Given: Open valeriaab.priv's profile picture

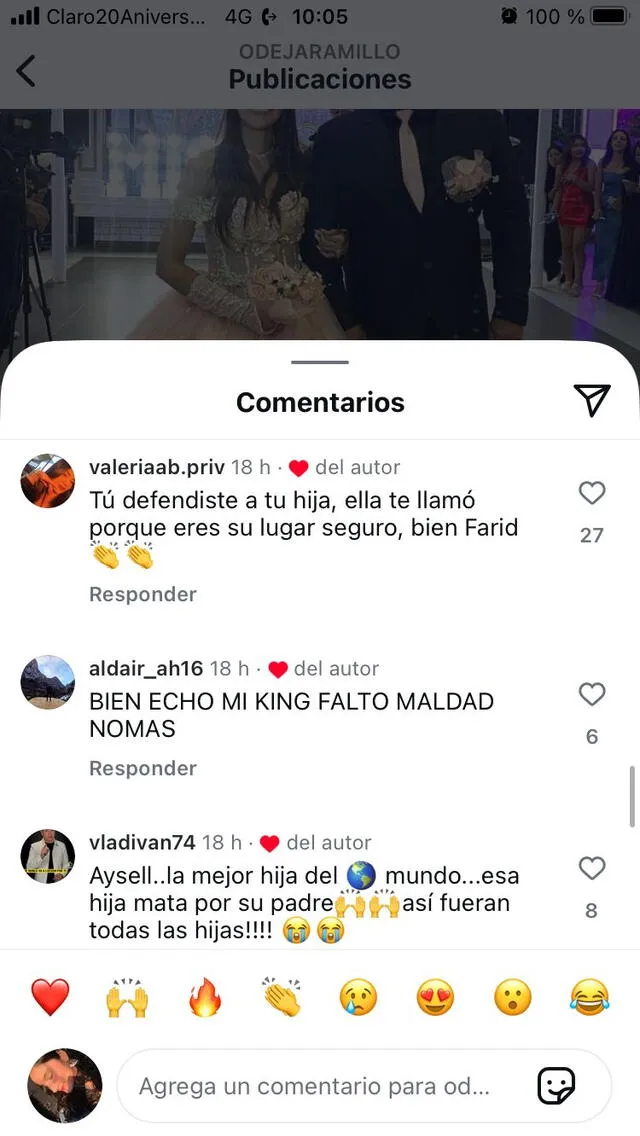Looking at the screenshot, I should [x=48, y=481].
